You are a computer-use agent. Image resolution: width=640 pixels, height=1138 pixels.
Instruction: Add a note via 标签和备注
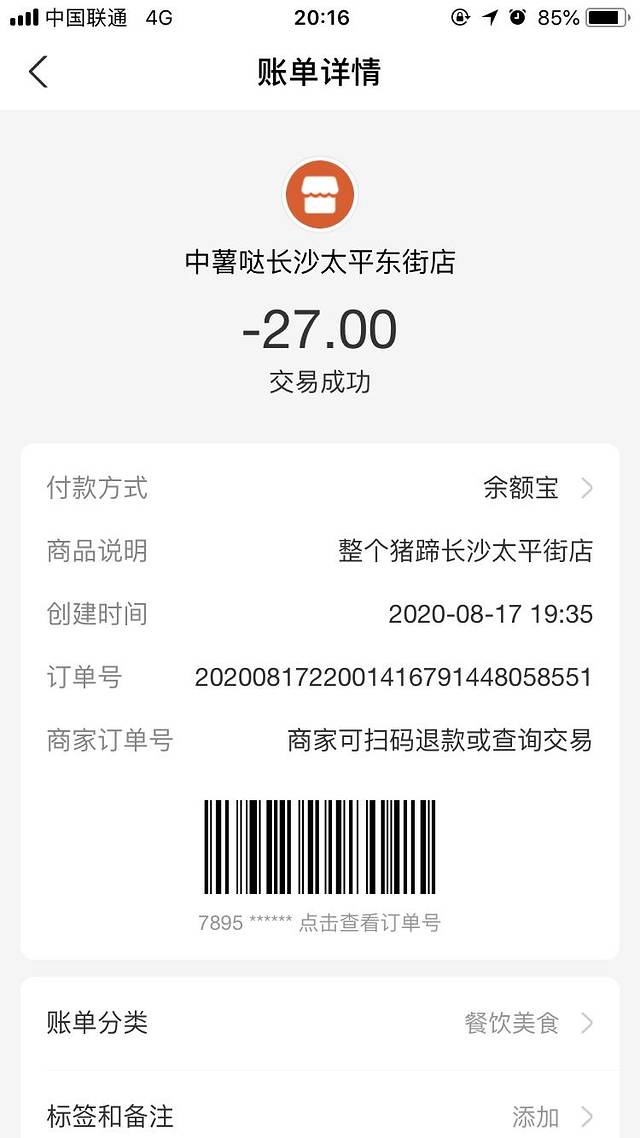pos(320,1115)
